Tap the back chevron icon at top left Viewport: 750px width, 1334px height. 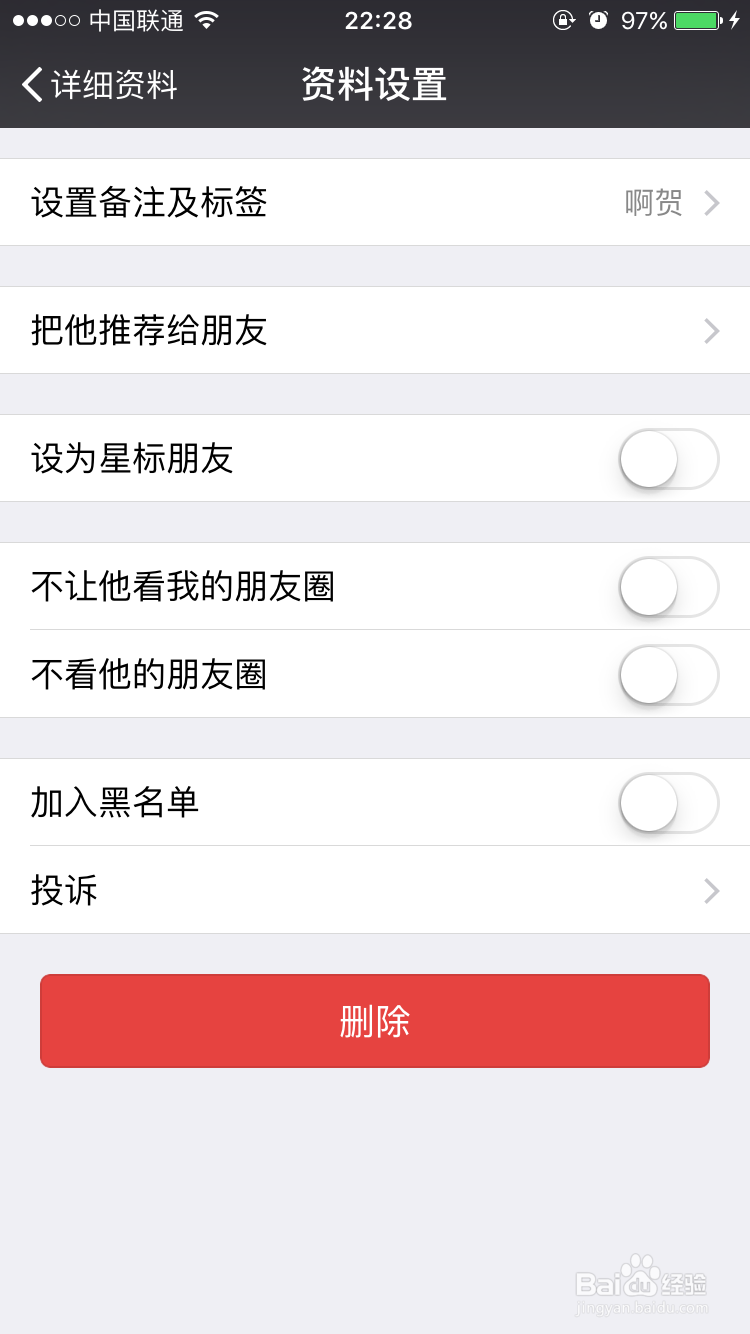pos(30,85)
